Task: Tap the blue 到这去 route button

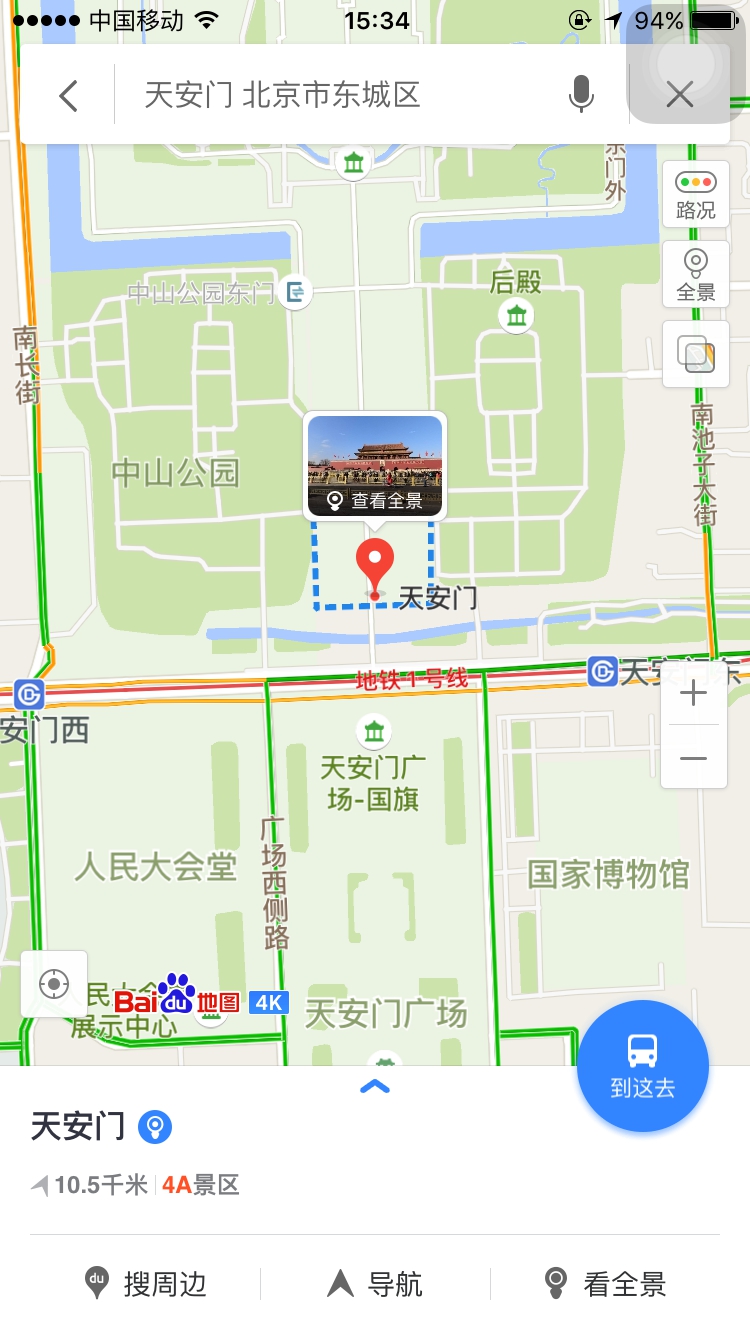Action: (x=642, y=1066)
